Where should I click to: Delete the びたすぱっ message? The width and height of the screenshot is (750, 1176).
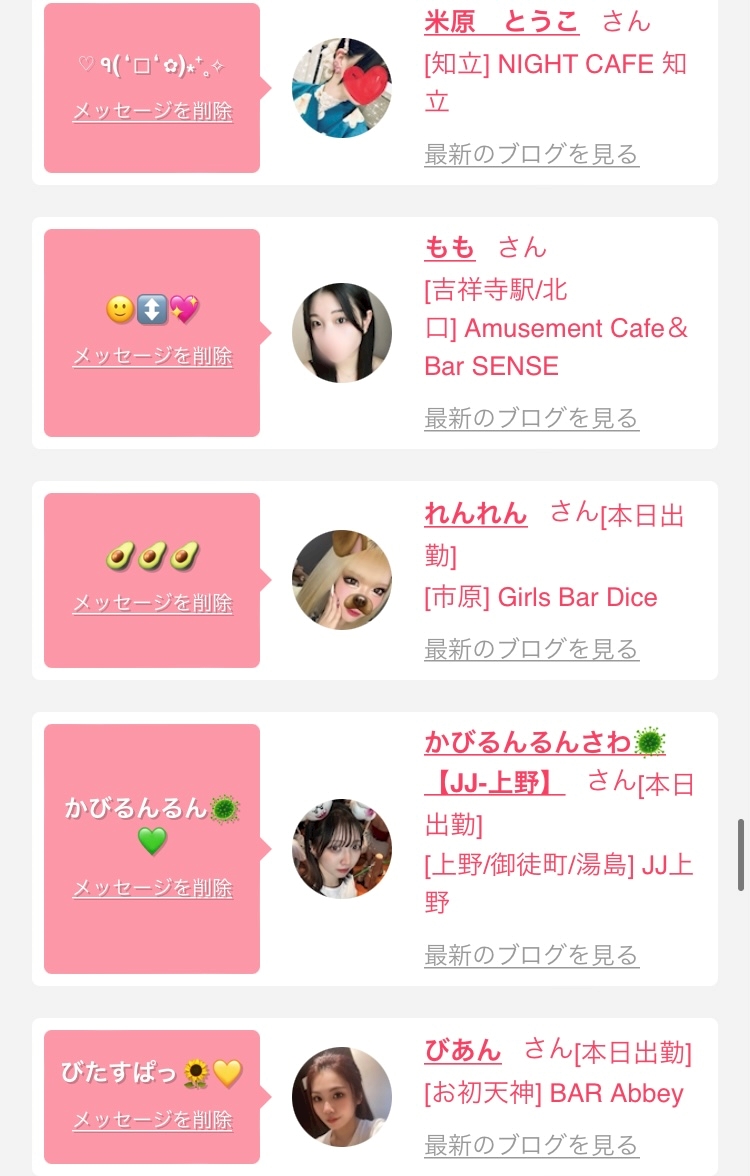click(153, 1120)
